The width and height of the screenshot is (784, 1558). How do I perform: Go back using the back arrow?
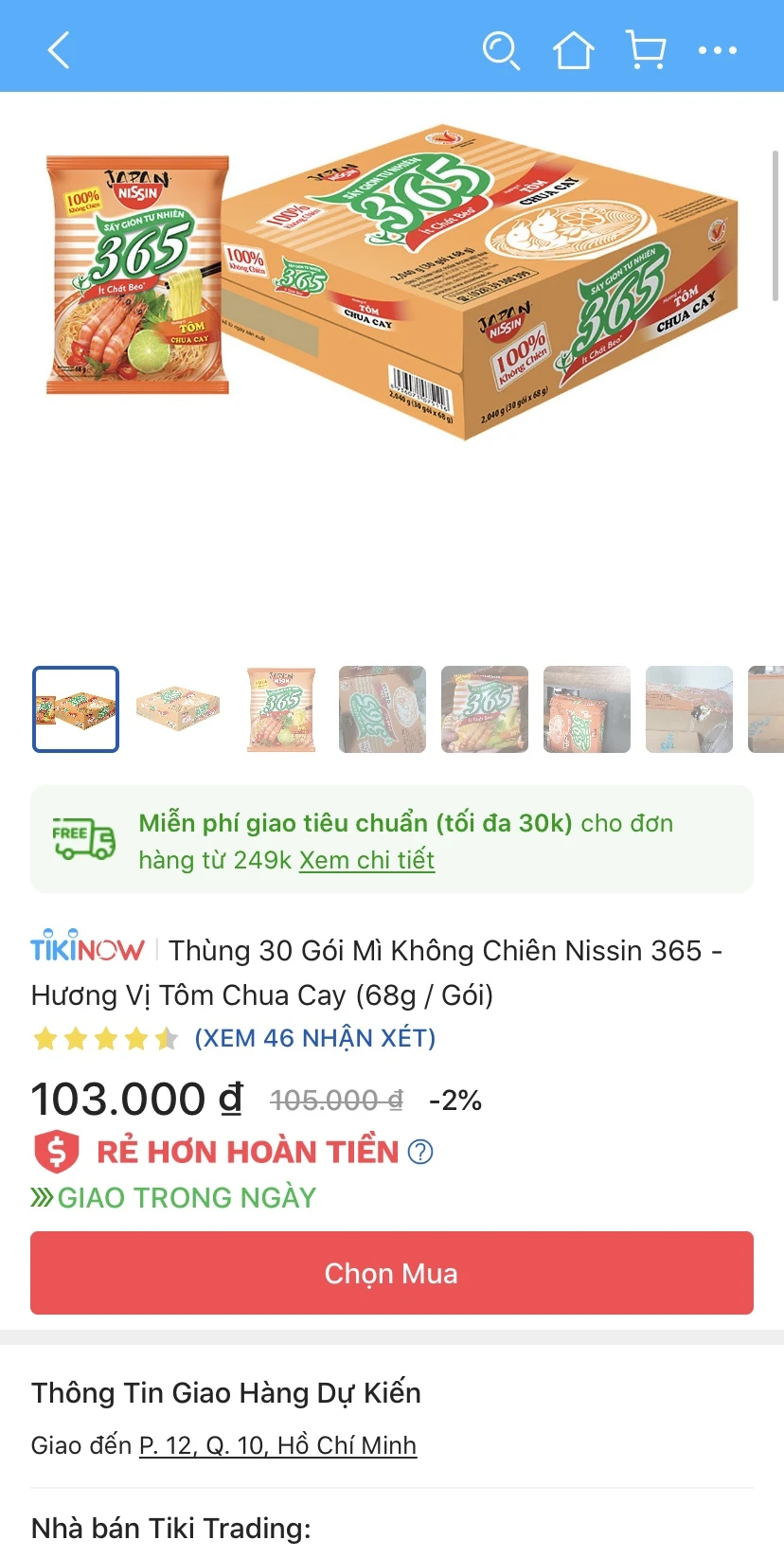click(x=59, y=49)
